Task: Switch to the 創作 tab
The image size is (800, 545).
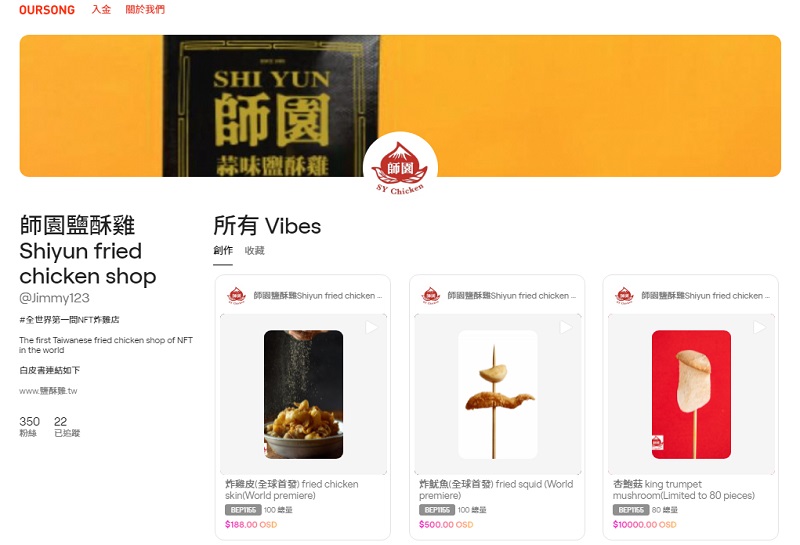Action: (223, 251)
